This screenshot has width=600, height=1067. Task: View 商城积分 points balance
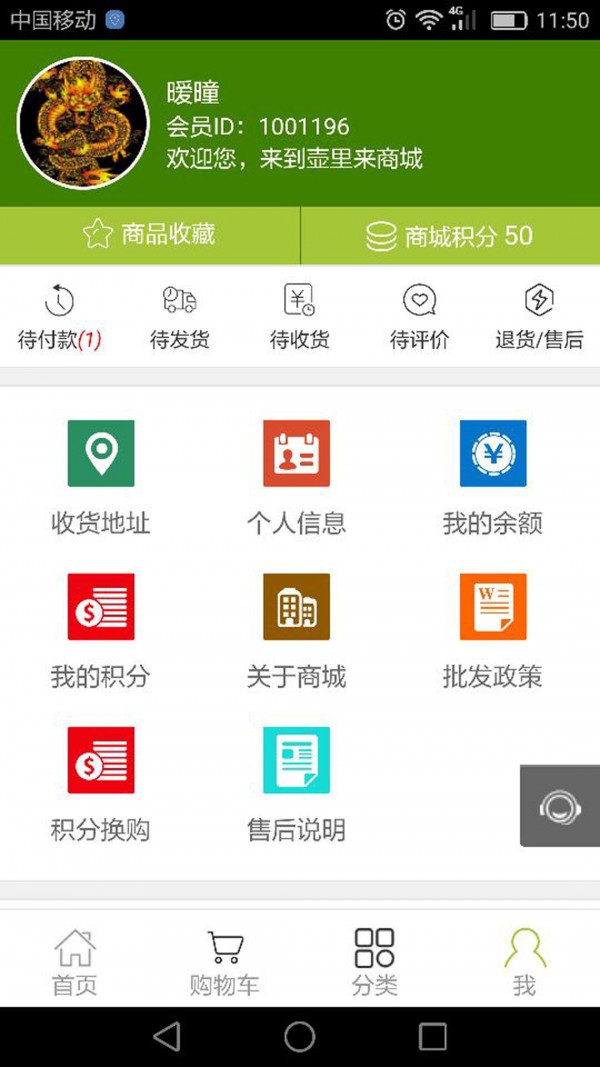click(x=450, y=236)
